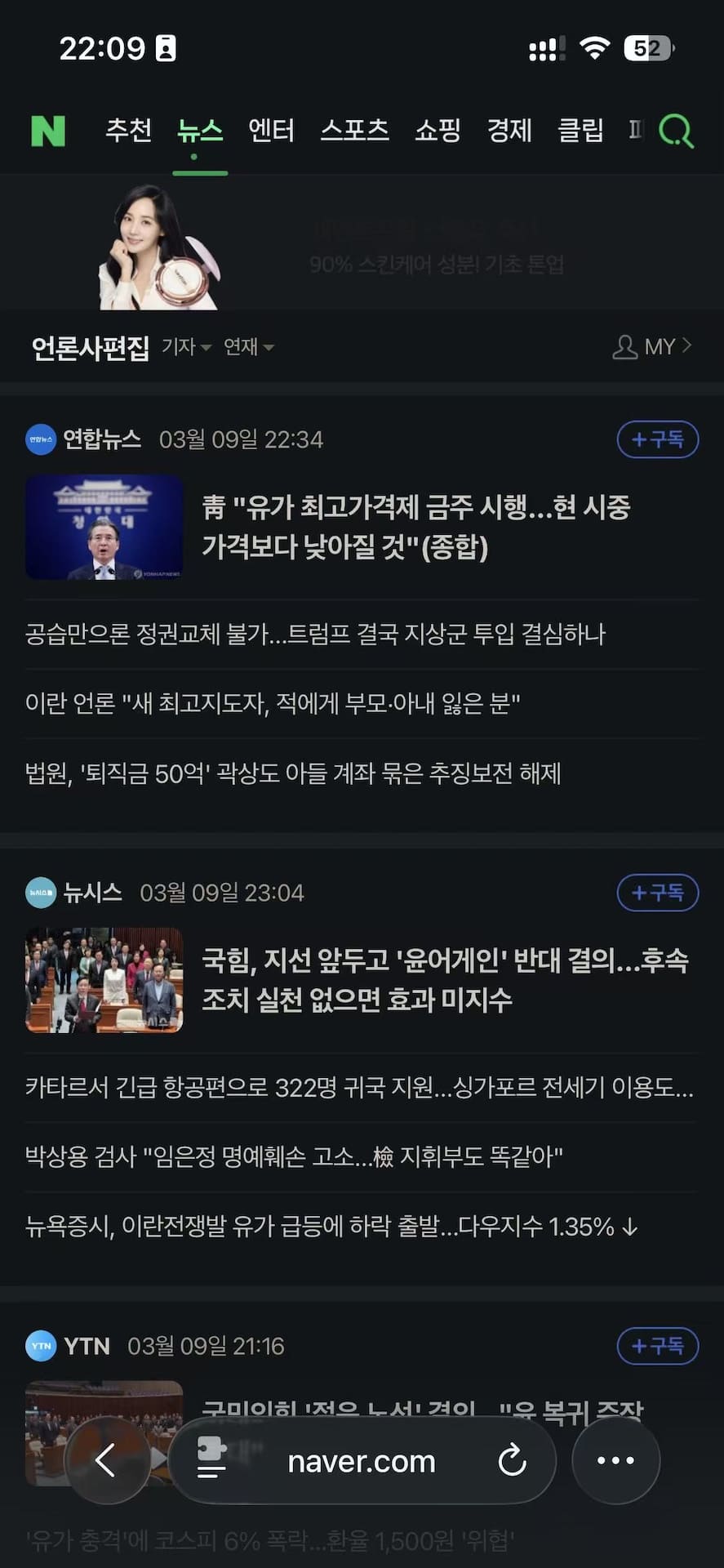Switch to the 스포츠 tab
Screen dimensions: 724x1568
tap(353, 131)
